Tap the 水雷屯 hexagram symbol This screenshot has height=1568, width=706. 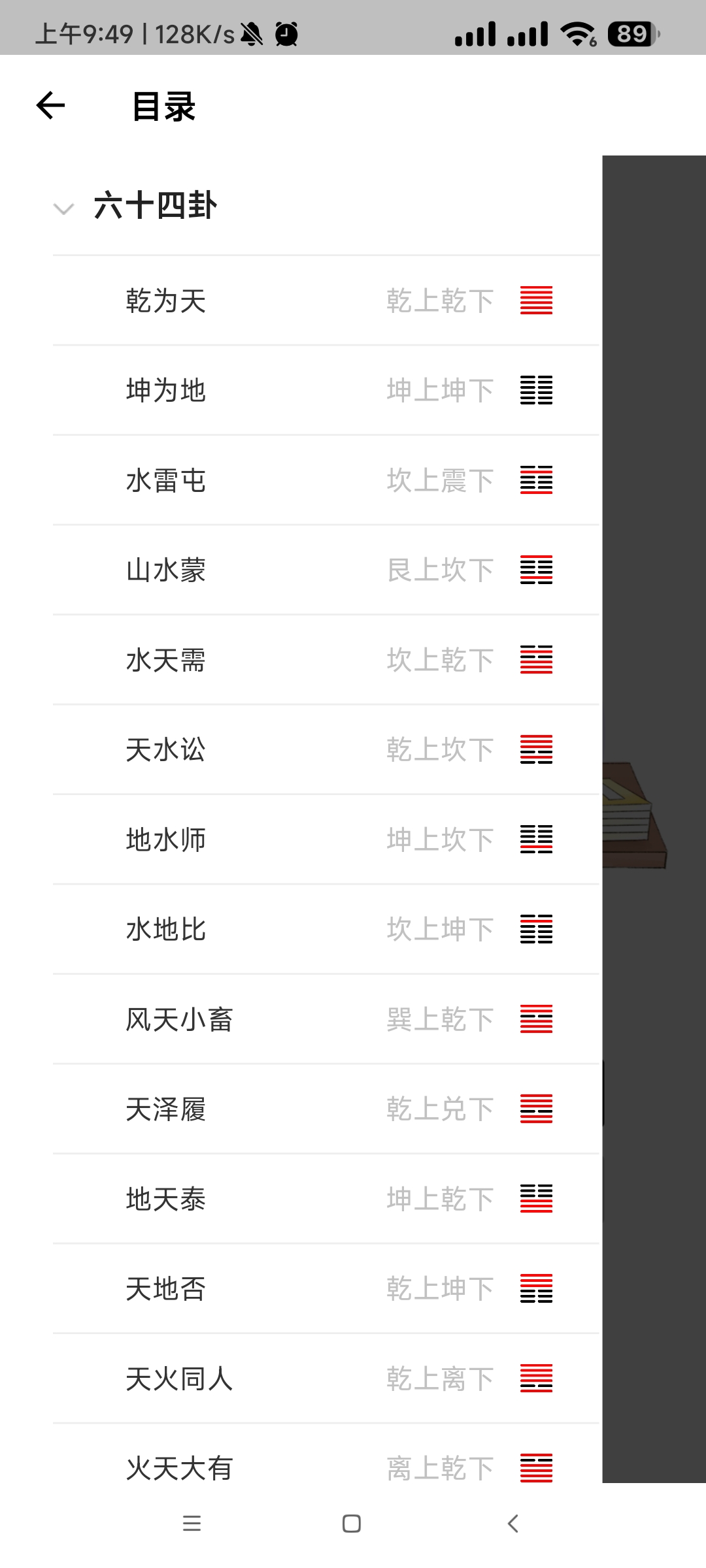pos(535,480)
